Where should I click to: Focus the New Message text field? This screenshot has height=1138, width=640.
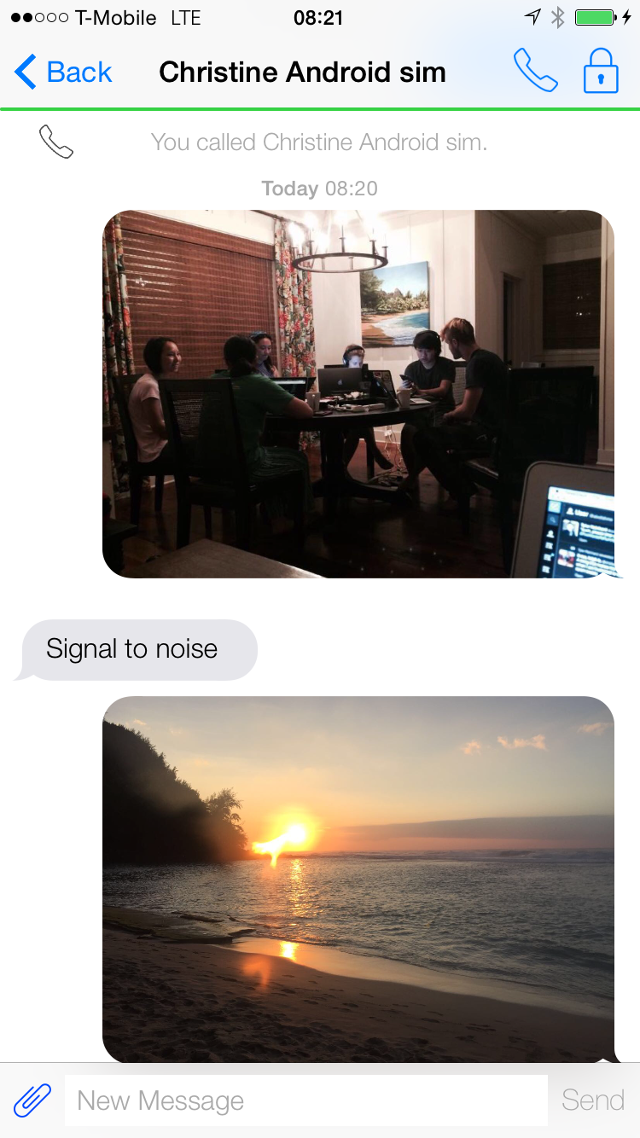pos(306,1100)
